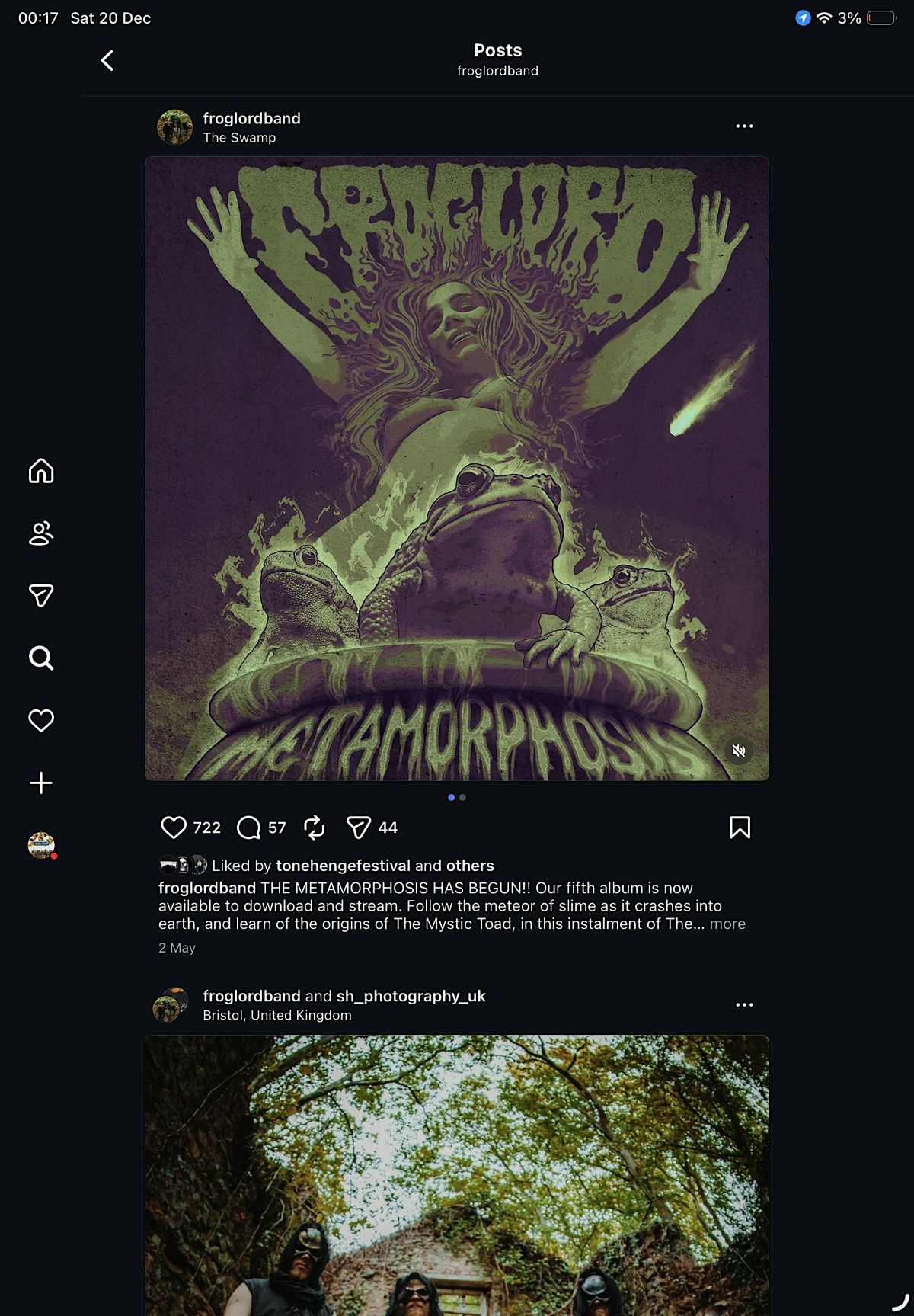Open tonehengefestival's profile from the likes
The height and width of the screenshot is (1316, 914).
point(343,866)
